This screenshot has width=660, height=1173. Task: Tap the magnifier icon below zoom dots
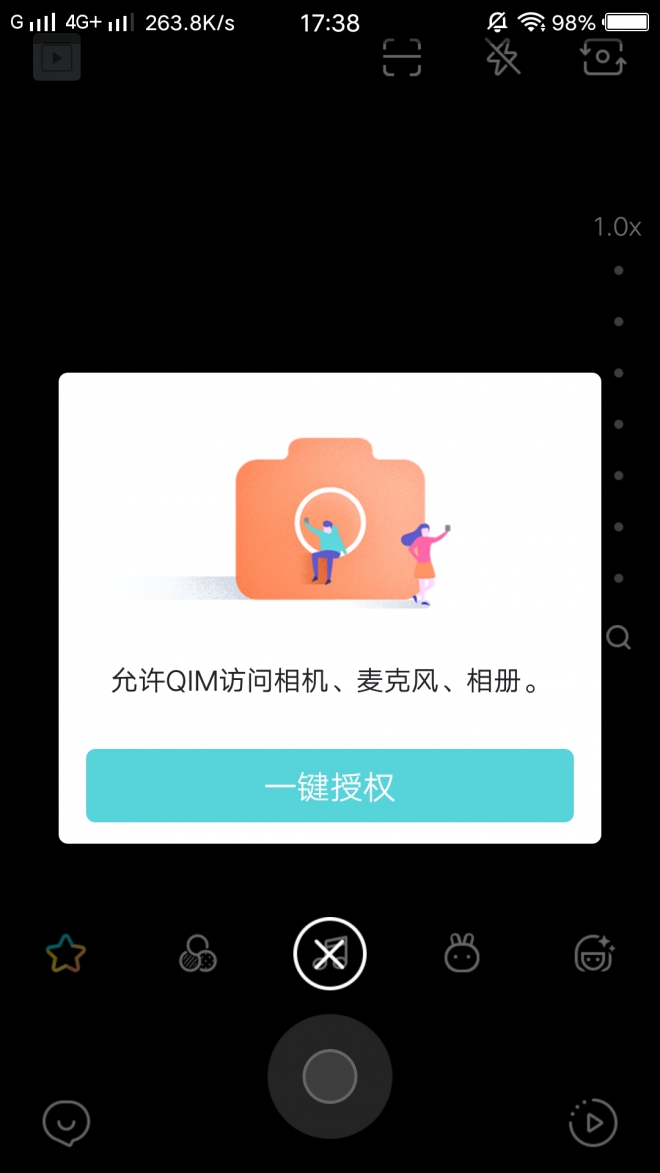619,637
